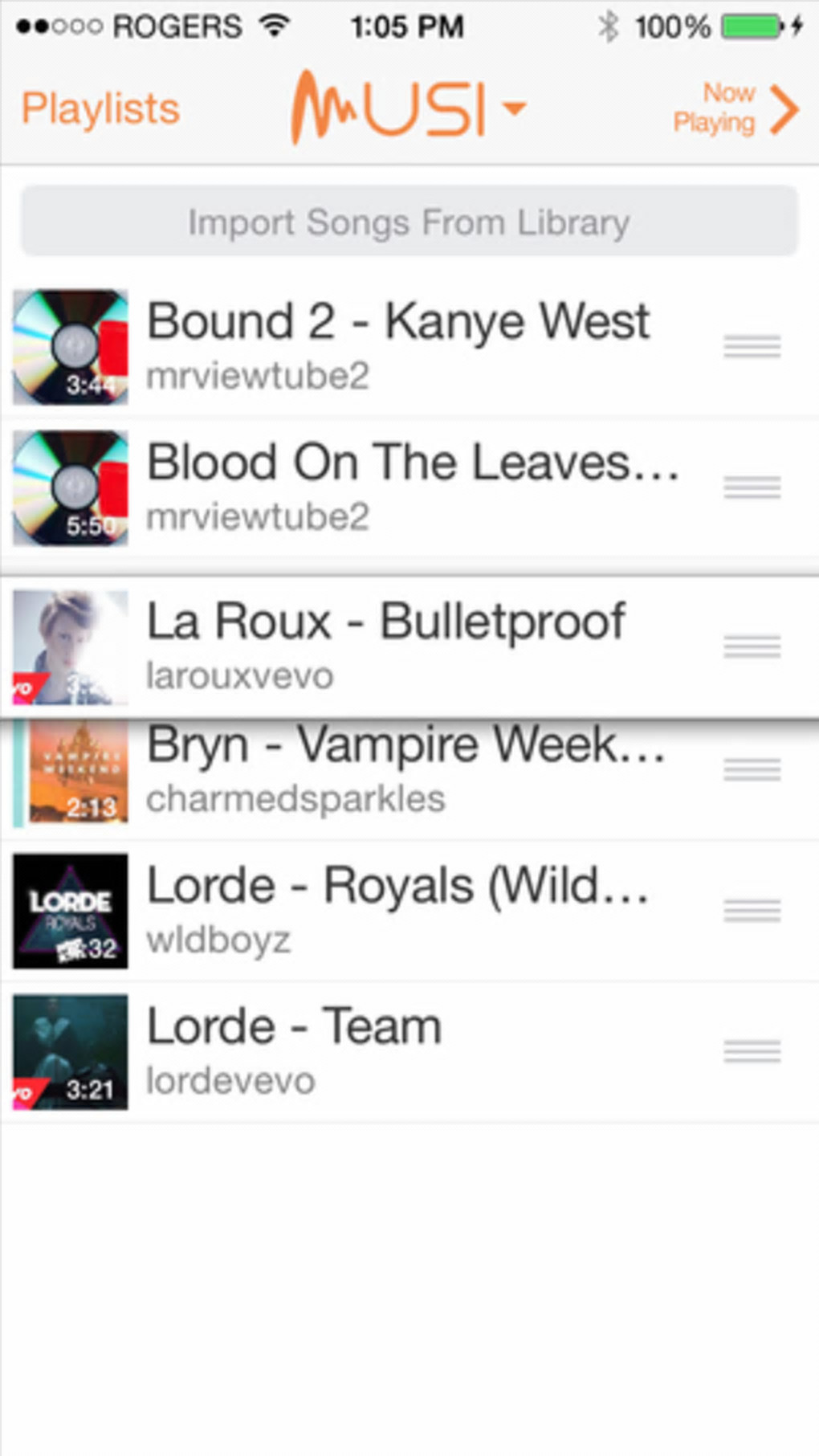The width and height of the screenshot is (819, 1456).
Task: Tap the reorder handle beside Lorde - Team
Action: 752,1050
